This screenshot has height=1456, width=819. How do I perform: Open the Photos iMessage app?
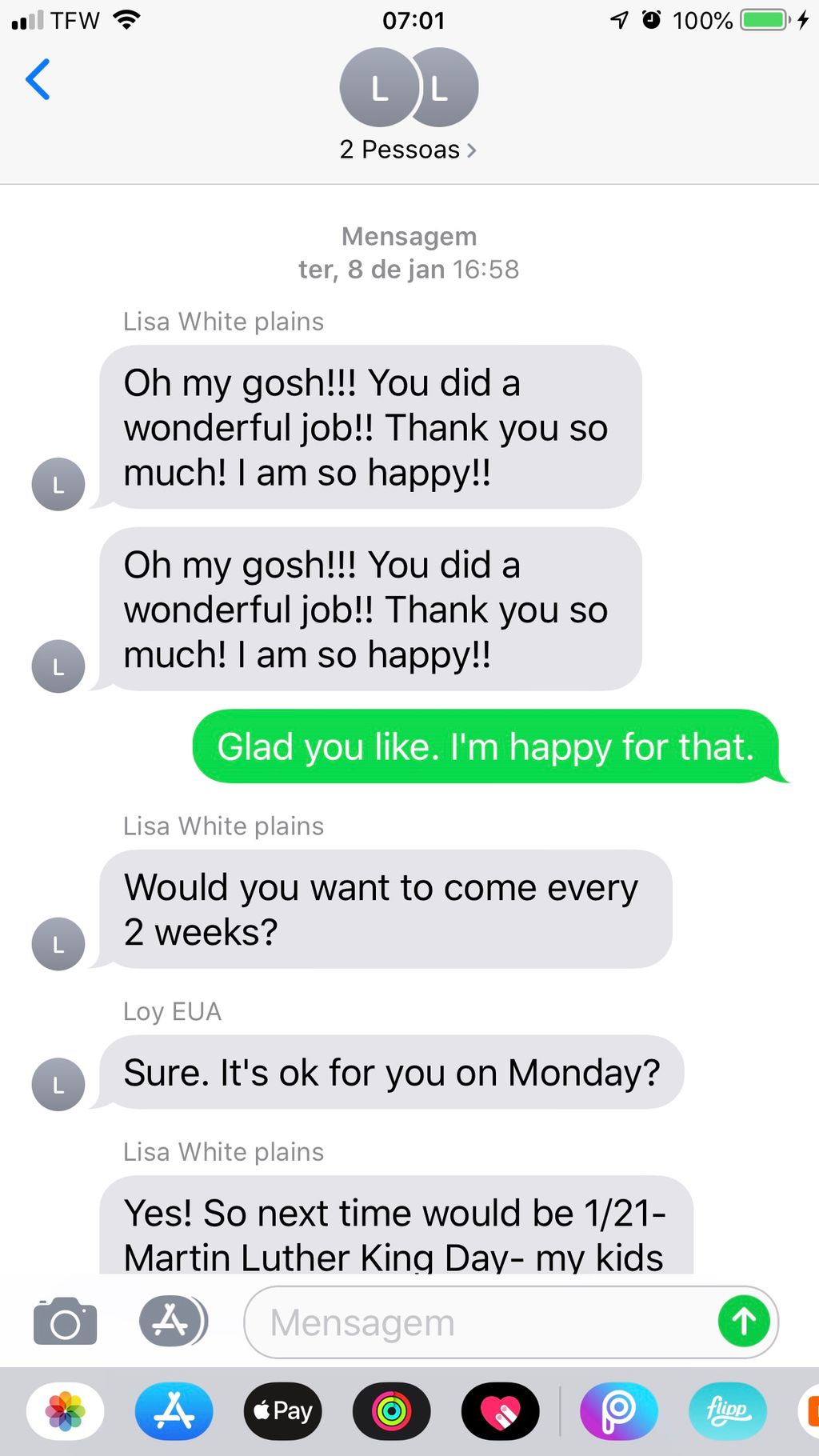(x=66, y=1411)
